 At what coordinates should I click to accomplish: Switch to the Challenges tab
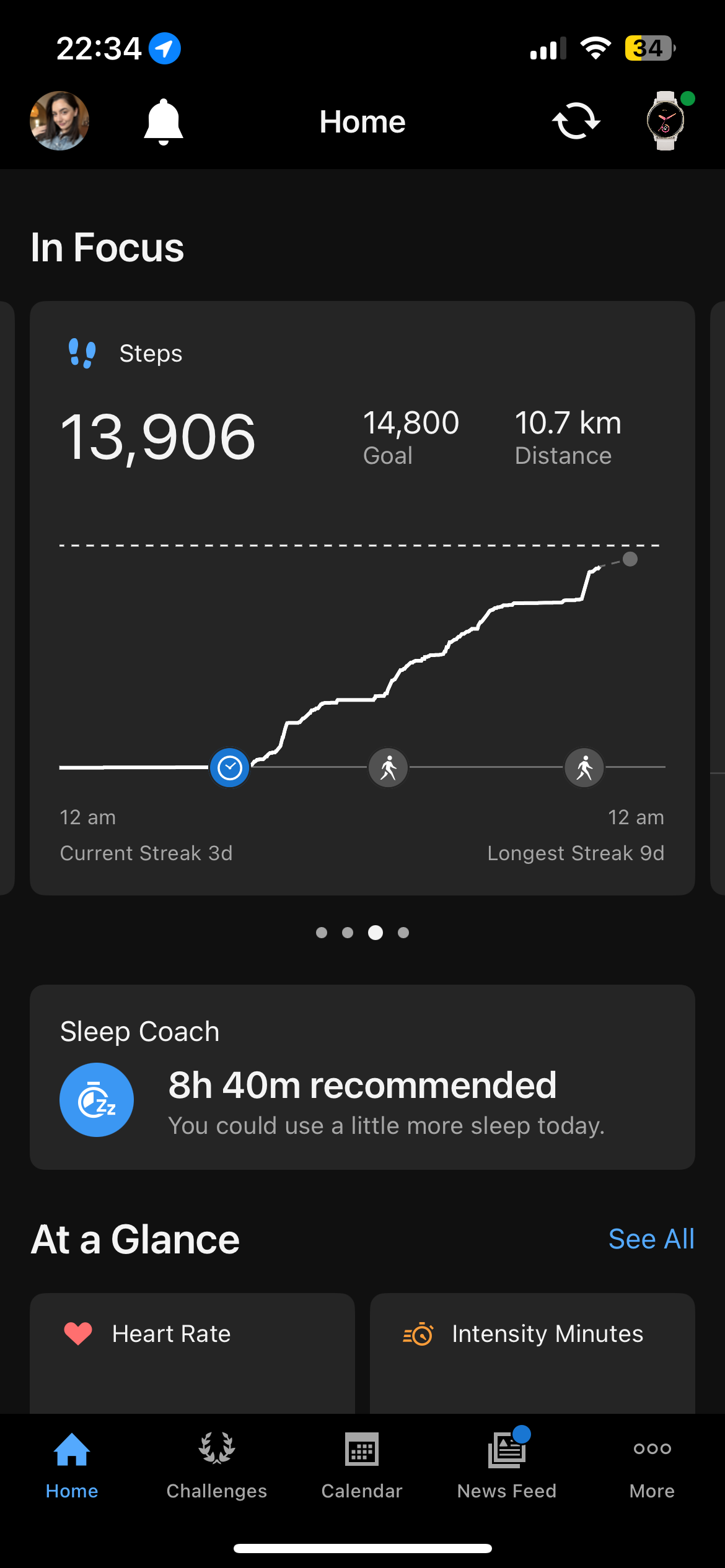217,1465
